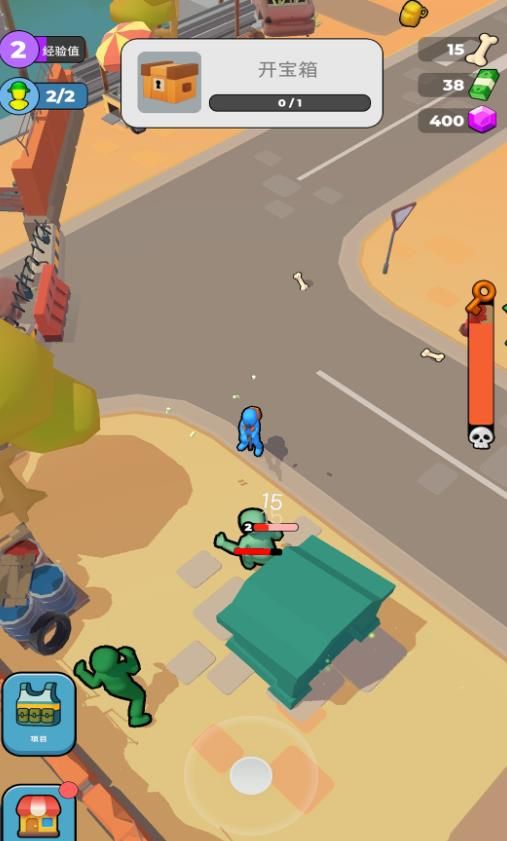This screenshot has width=507, height=841.
Task: Tap the virtual joystick knob
Action: click(251, 776)
